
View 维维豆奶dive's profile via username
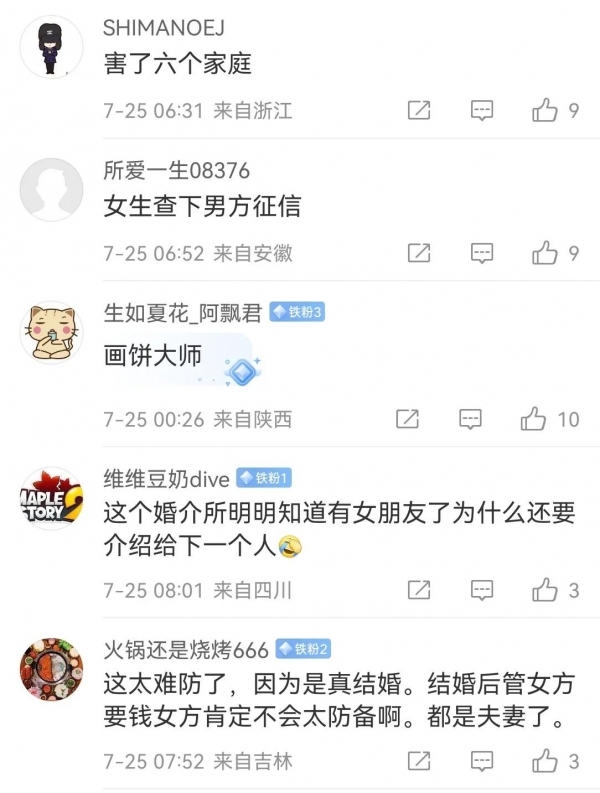167,478
